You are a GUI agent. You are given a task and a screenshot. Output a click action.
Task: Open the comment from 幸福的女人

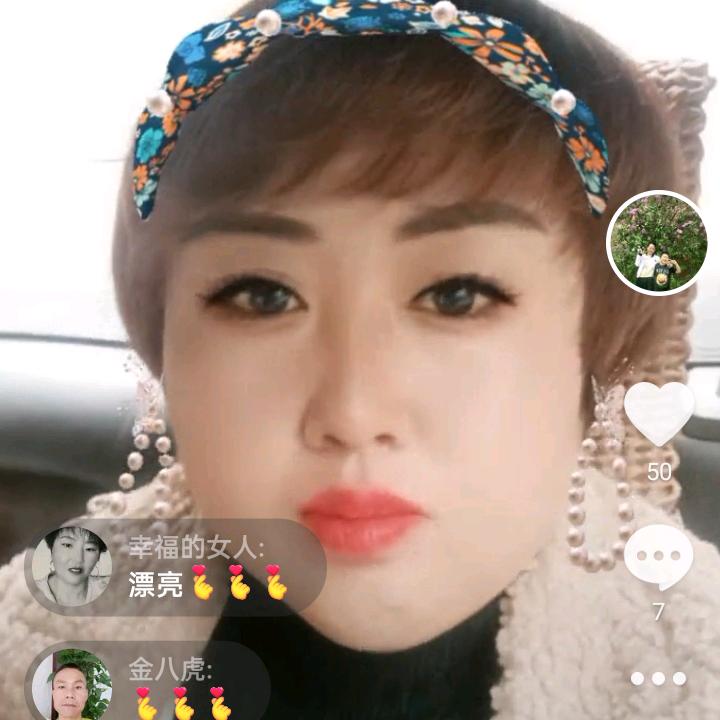(176, 567)
